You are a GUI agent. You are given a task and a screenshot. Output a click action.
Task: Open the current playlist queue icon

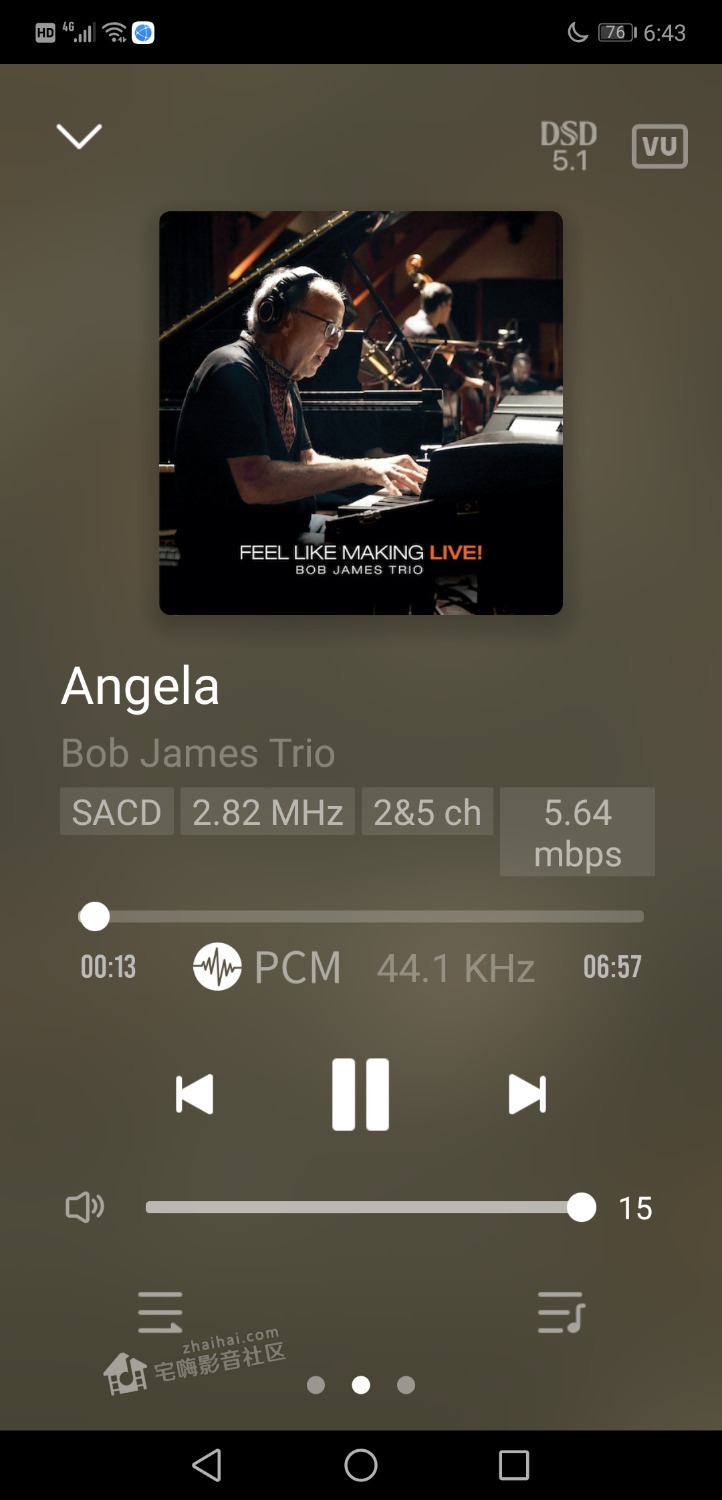[560, 1312]
